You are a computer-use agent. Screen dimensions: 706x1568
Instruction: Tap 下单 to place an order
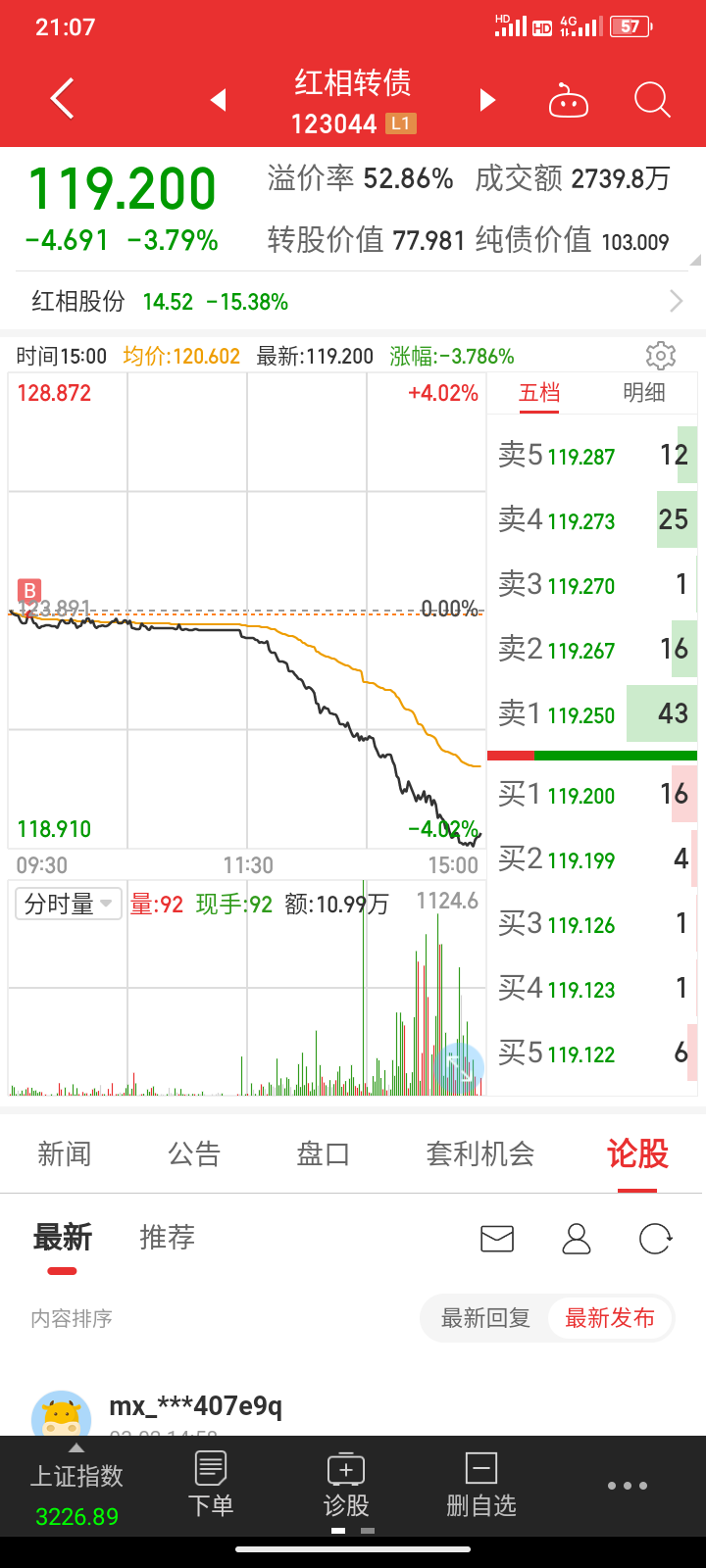[x=211, y=1486]
